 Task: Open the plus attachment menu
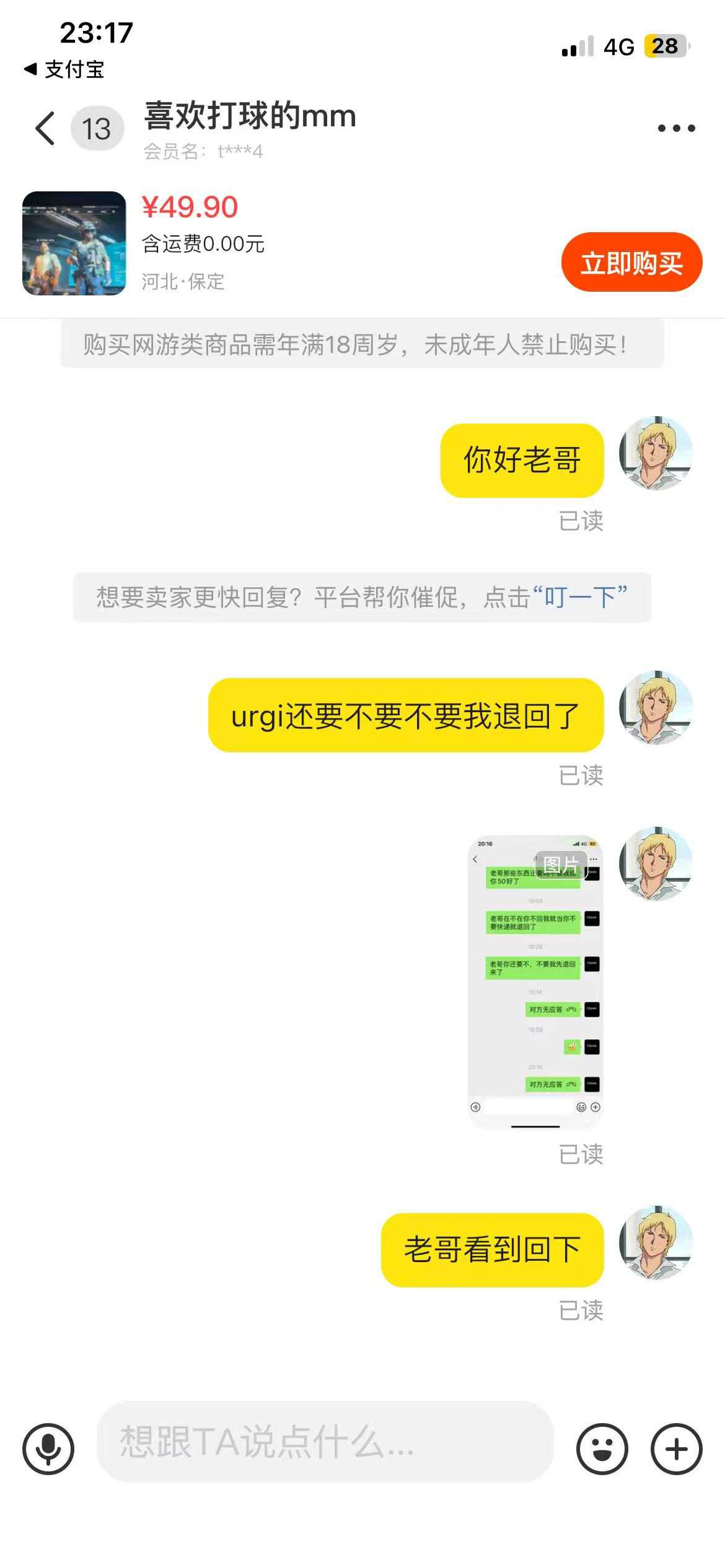[x=676, y=1449]
